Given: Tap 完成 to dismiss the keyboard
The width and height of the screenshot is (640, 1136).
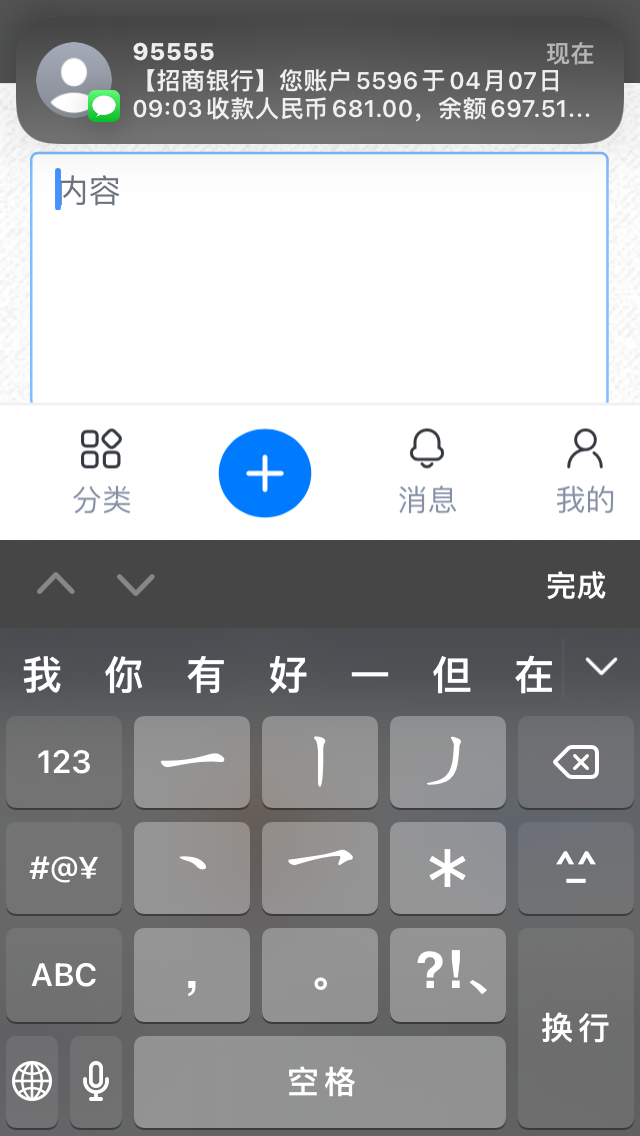Looking at the screenshot, I should click(x=576, y=585).
